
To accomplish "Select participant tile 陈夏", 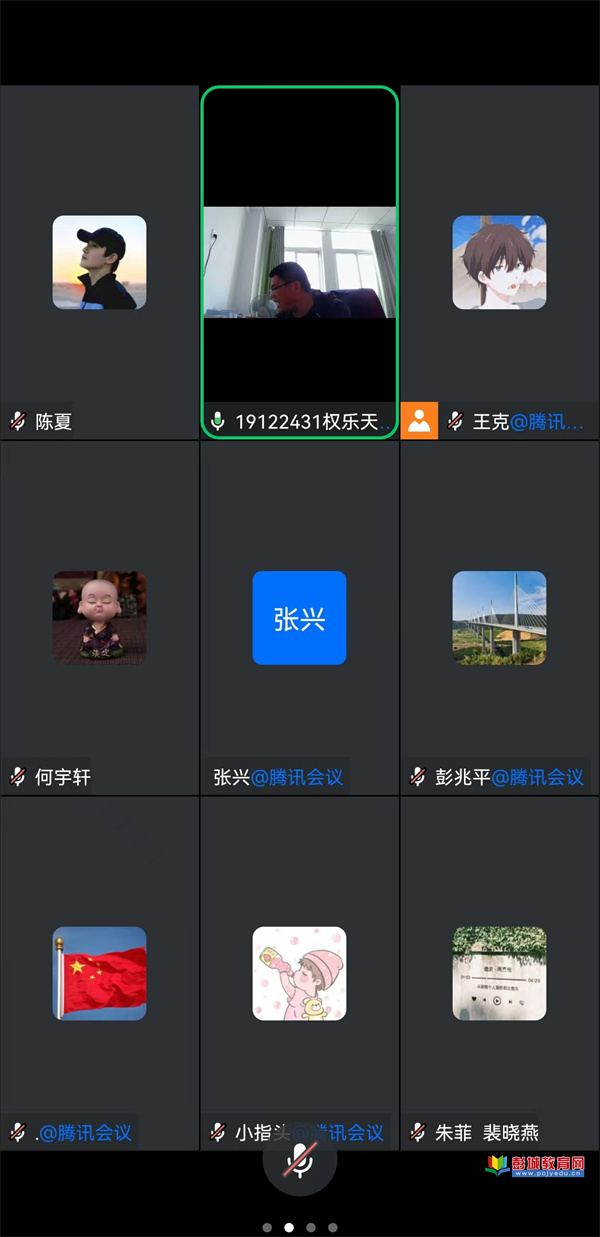I will (x=99, y=262).
